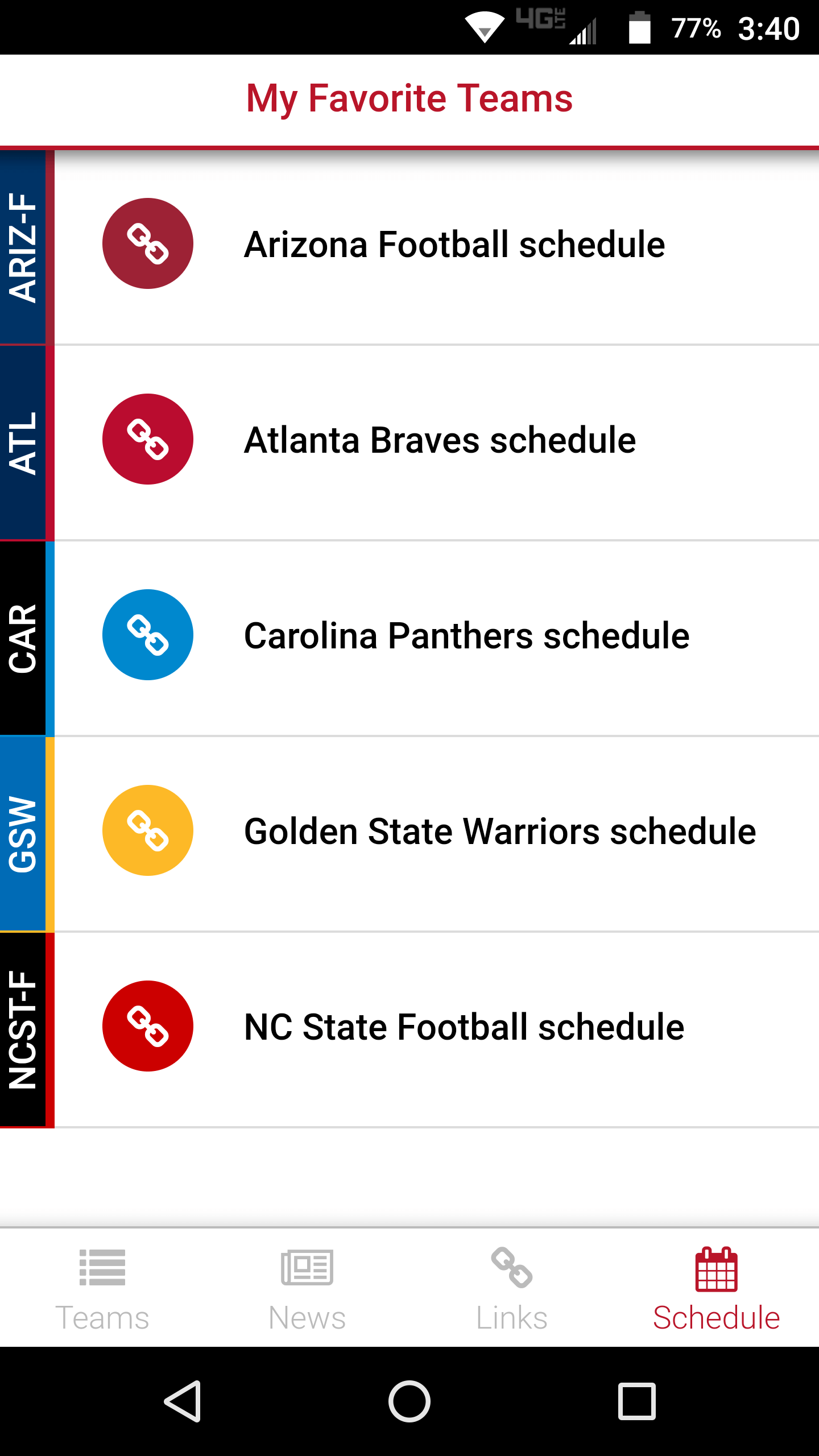The height and width of the screenshot is (1456, 819).
Task: Go to the home screen
Action: coord(409,1401)
